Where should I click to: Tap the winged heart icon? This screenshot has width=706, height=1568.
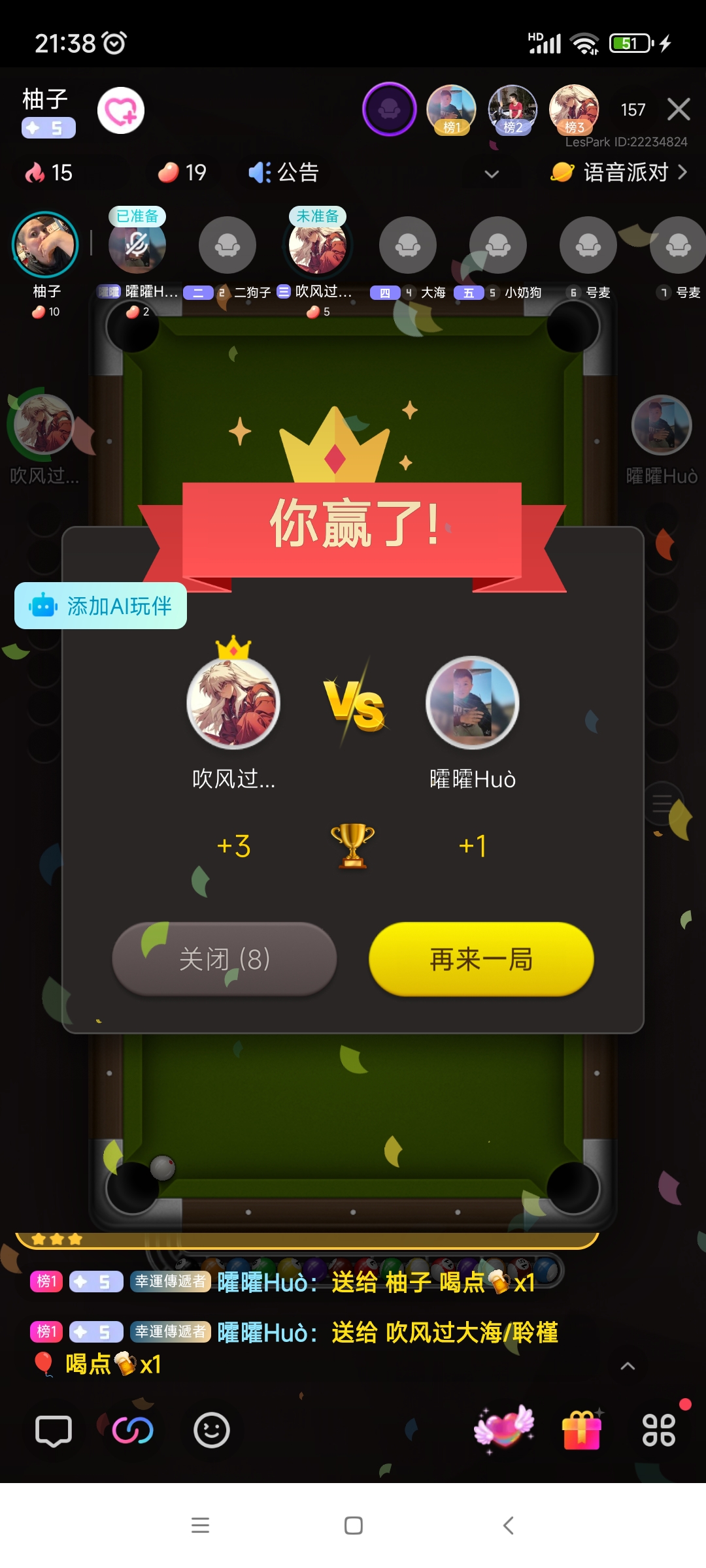pyautogui.click(x=504, y=1428)
